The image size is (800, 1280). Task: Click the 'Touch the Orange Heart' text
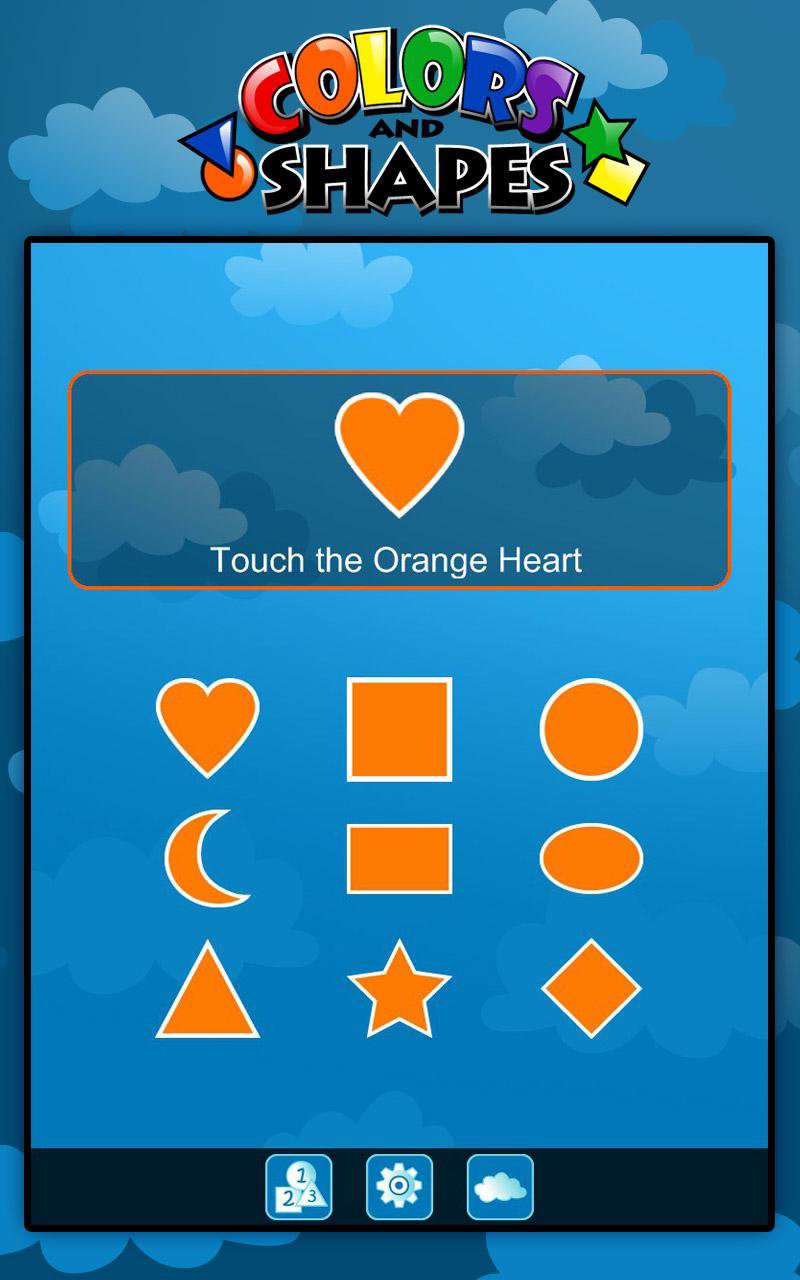tap(398, 562)
